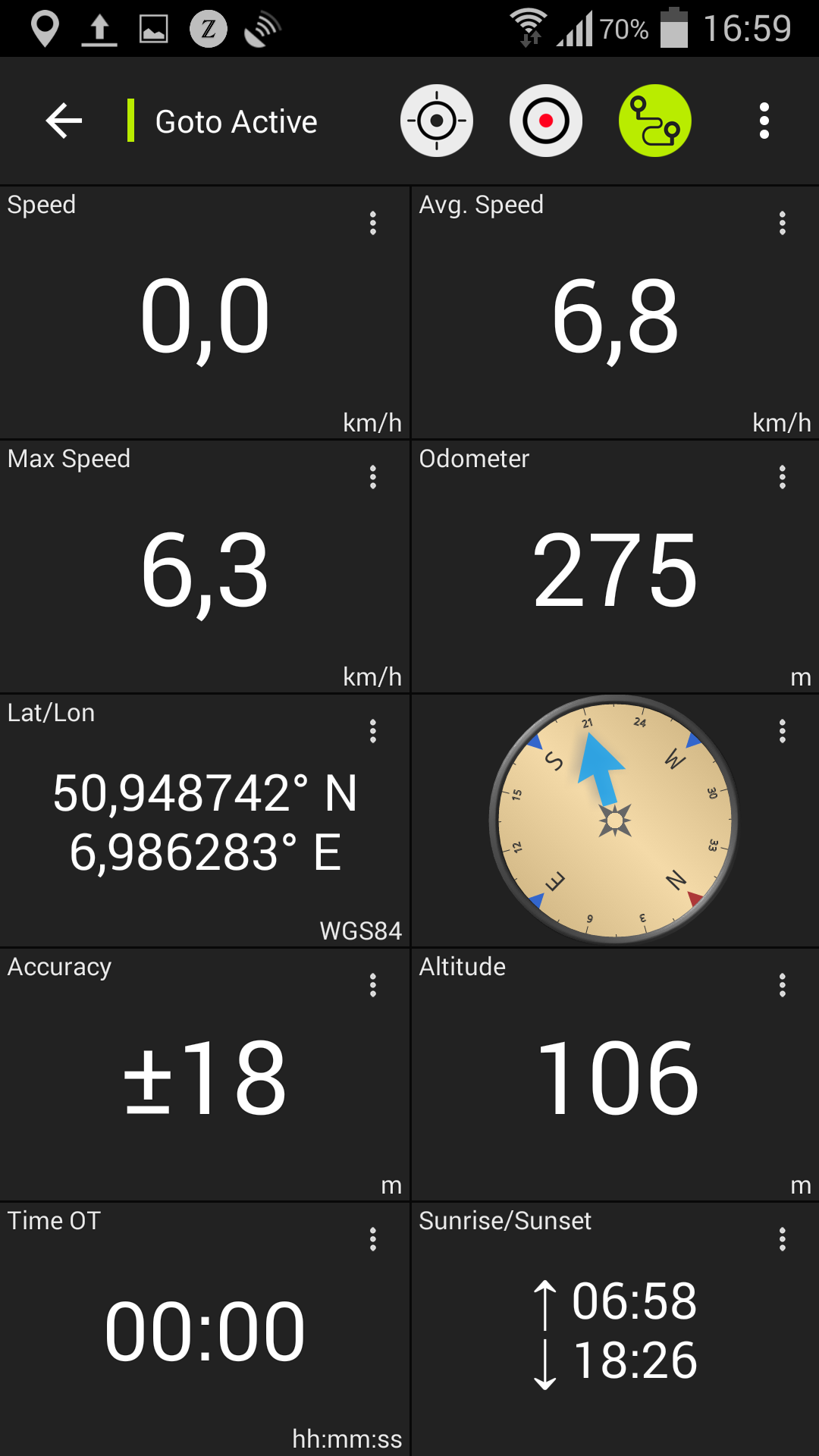This screenshot has width=819, height=1456.
Task: Open options for Avg. Speed field
Action: click(782, 223)
